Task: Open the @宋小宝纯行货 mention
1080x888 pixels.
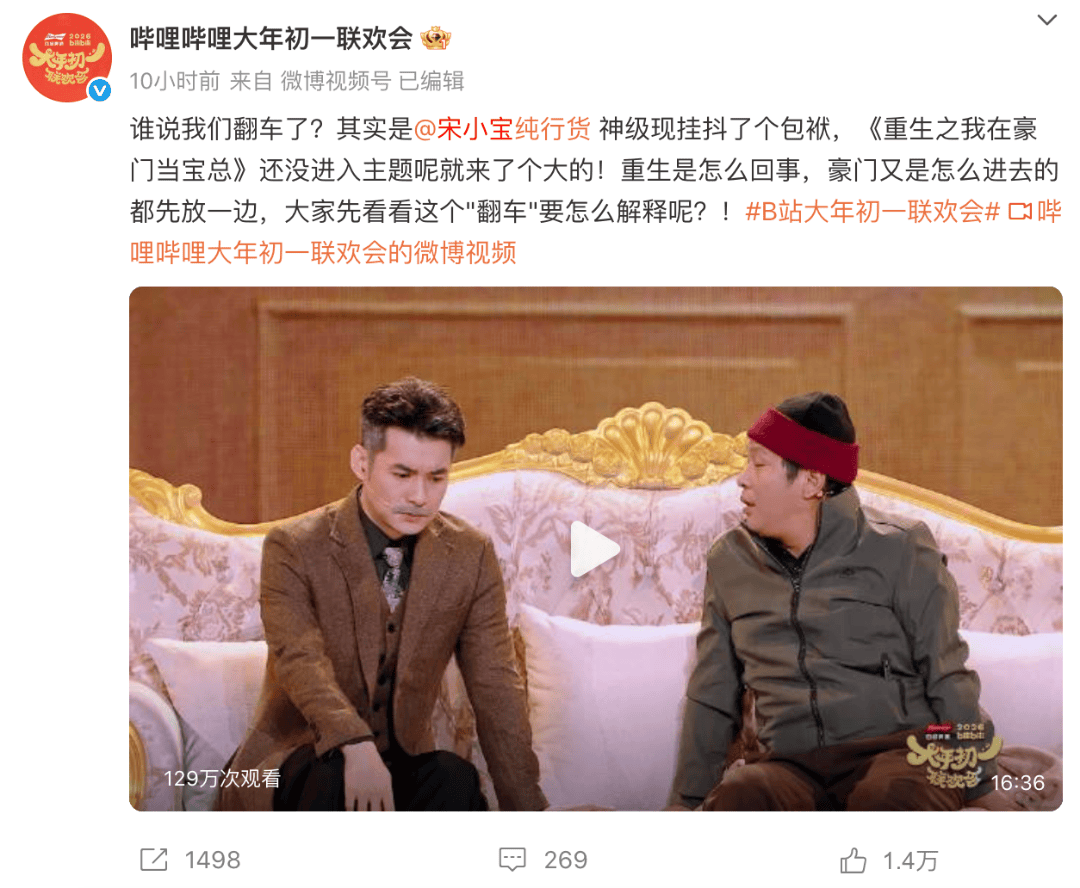Action: [x=501, y=129]
